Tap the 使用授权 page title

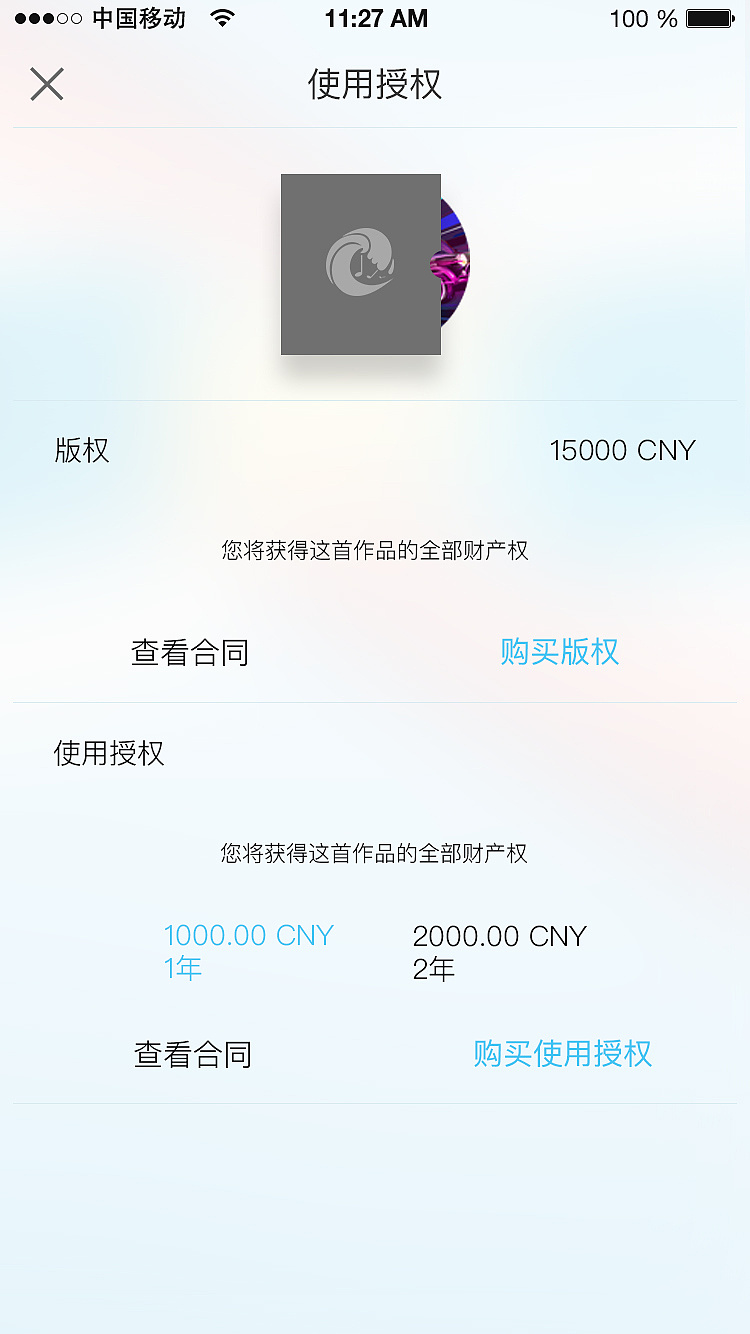[375, 85]
